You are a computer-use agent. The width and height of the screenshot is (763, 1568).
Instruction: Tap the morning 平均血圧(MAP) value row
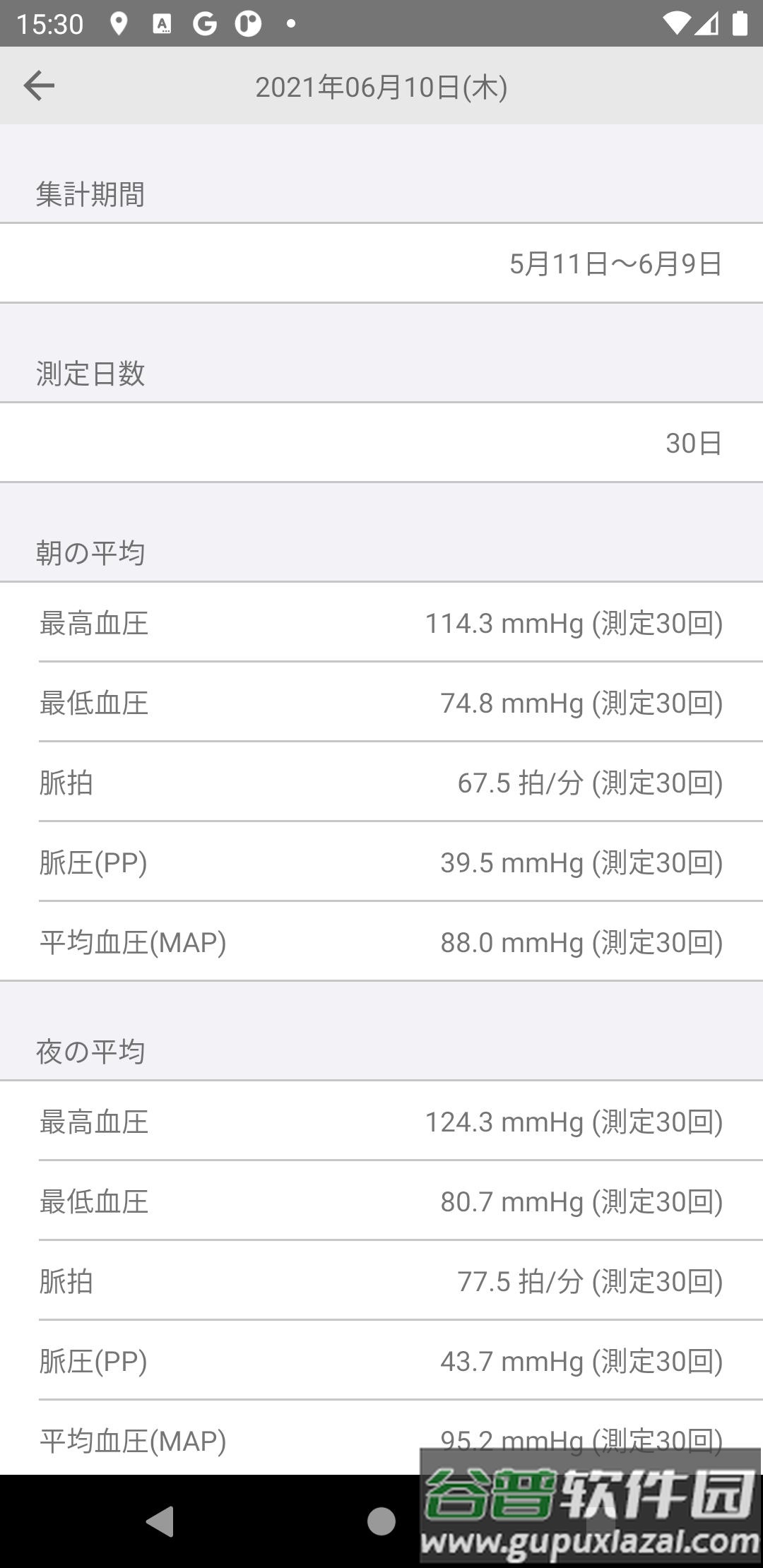[x=381, y=942]
